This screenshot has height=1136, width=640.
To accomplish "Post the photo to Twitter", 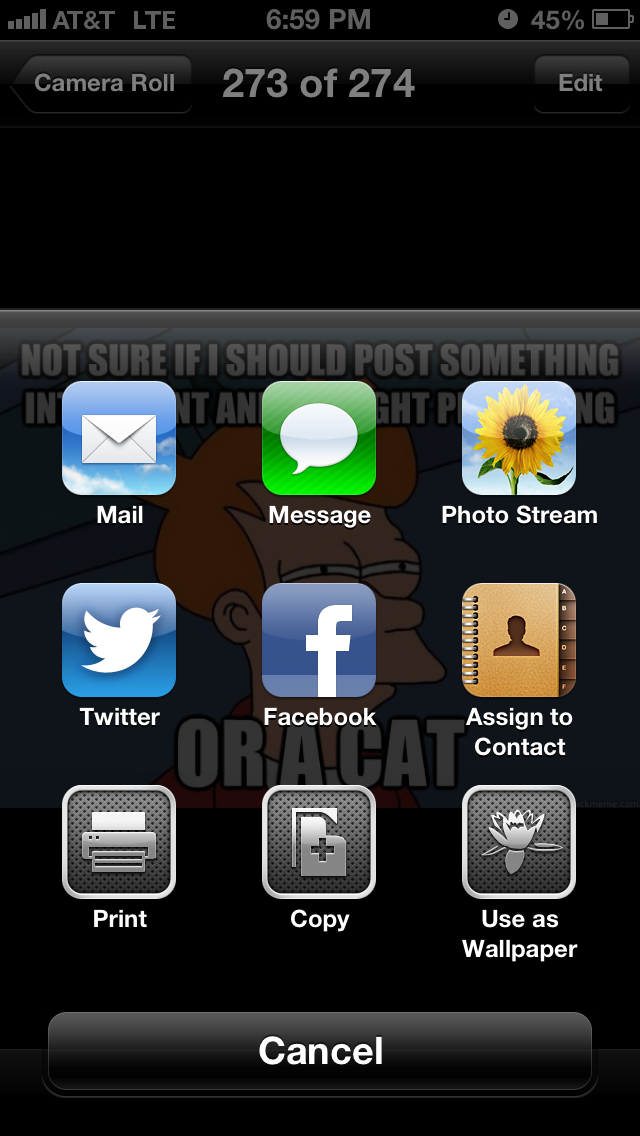I will coord(119,640).
